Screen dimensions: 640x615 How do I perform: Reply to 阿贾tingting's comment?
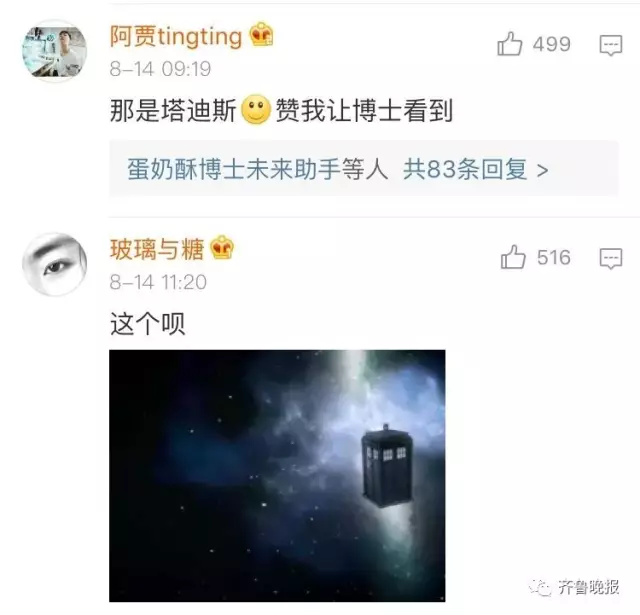(610, 45)
